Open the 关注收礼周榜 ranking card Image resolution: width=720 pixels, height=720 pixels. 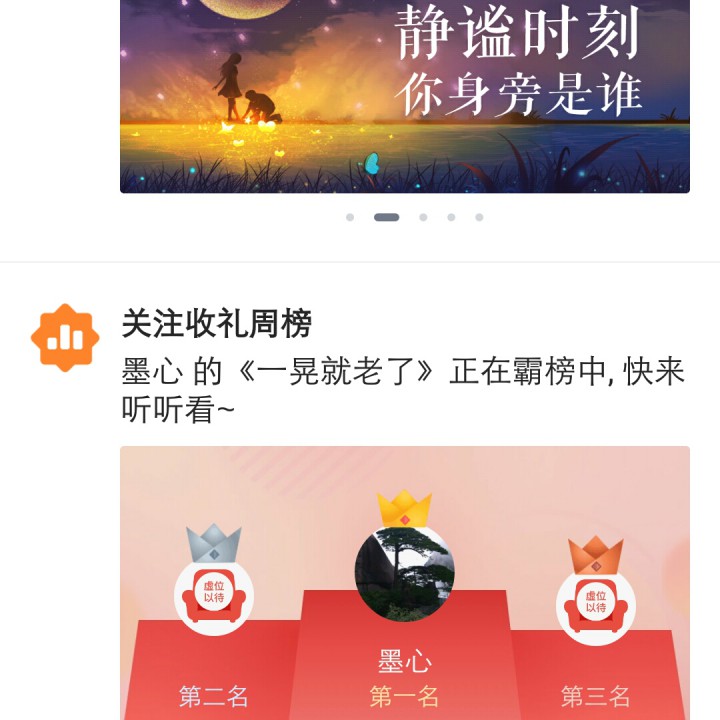tap(405, 583)
